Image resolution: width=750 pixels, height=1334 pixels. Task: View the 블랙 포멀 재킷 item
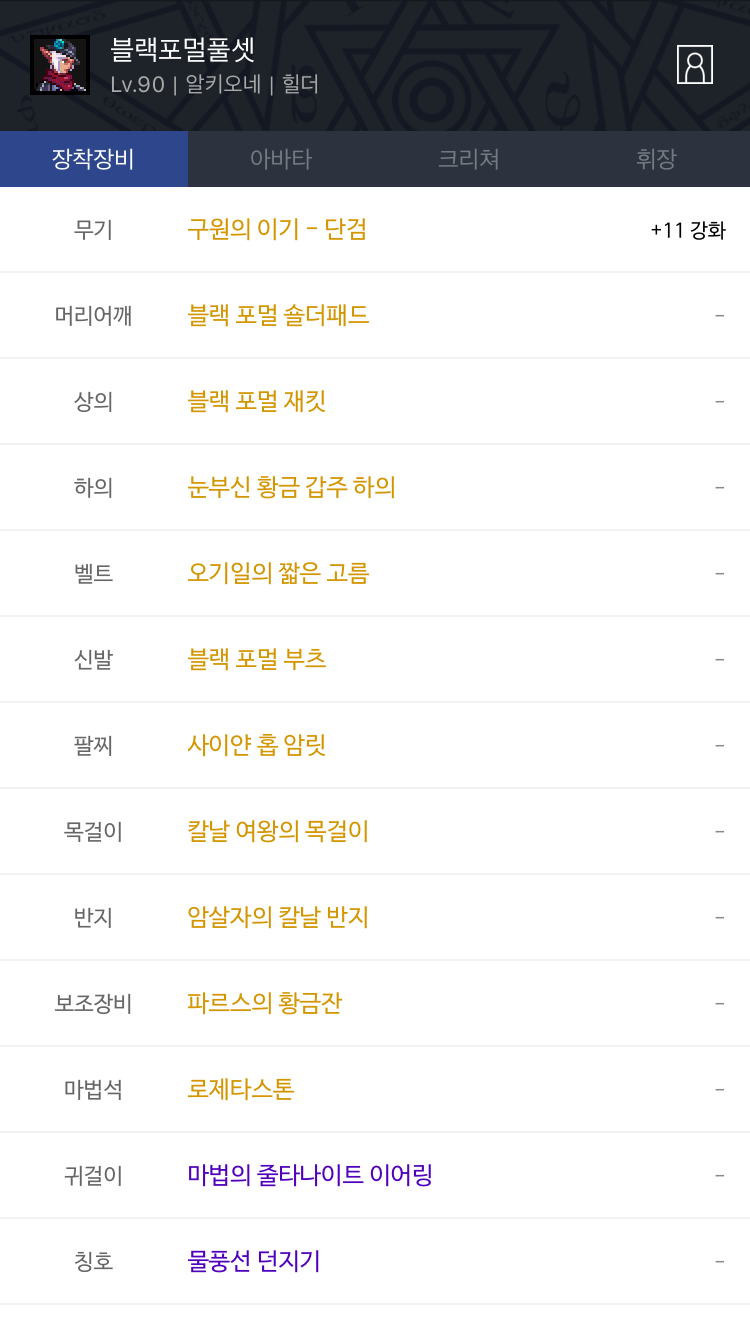(x=257, y=401)
